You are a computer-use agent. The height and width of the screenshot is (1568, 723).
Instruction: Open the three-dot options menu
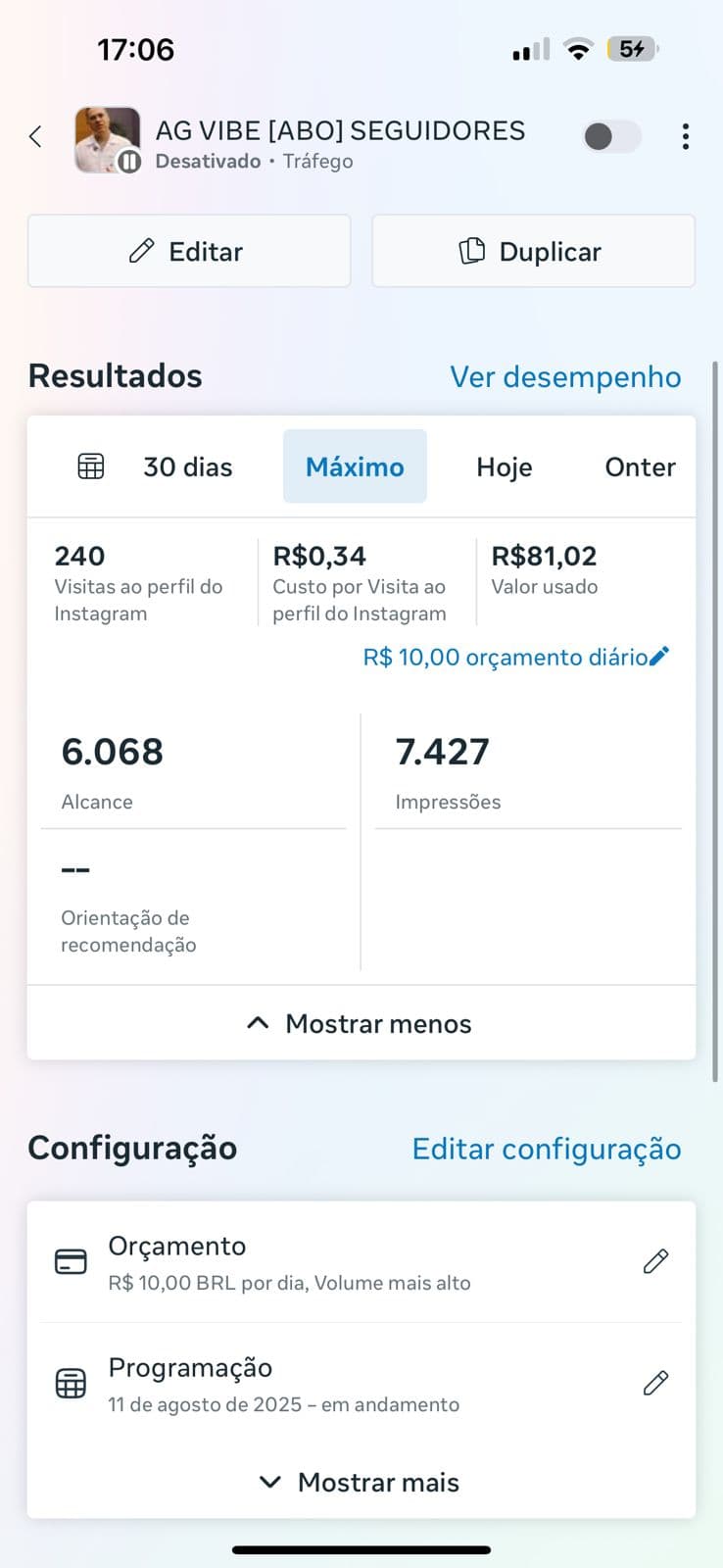[685, 137]
